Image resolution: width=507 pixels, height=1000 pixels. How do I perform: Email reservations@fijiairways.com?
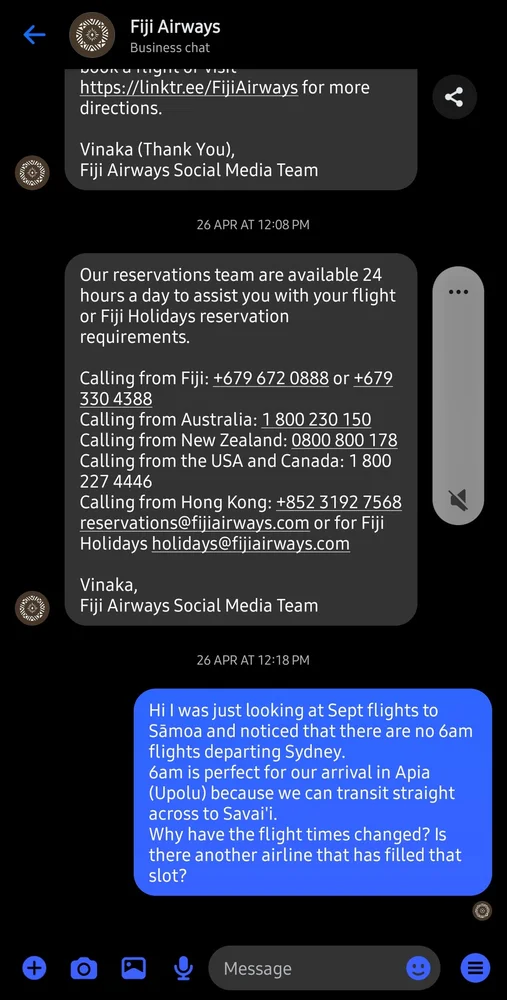(195, 523)
